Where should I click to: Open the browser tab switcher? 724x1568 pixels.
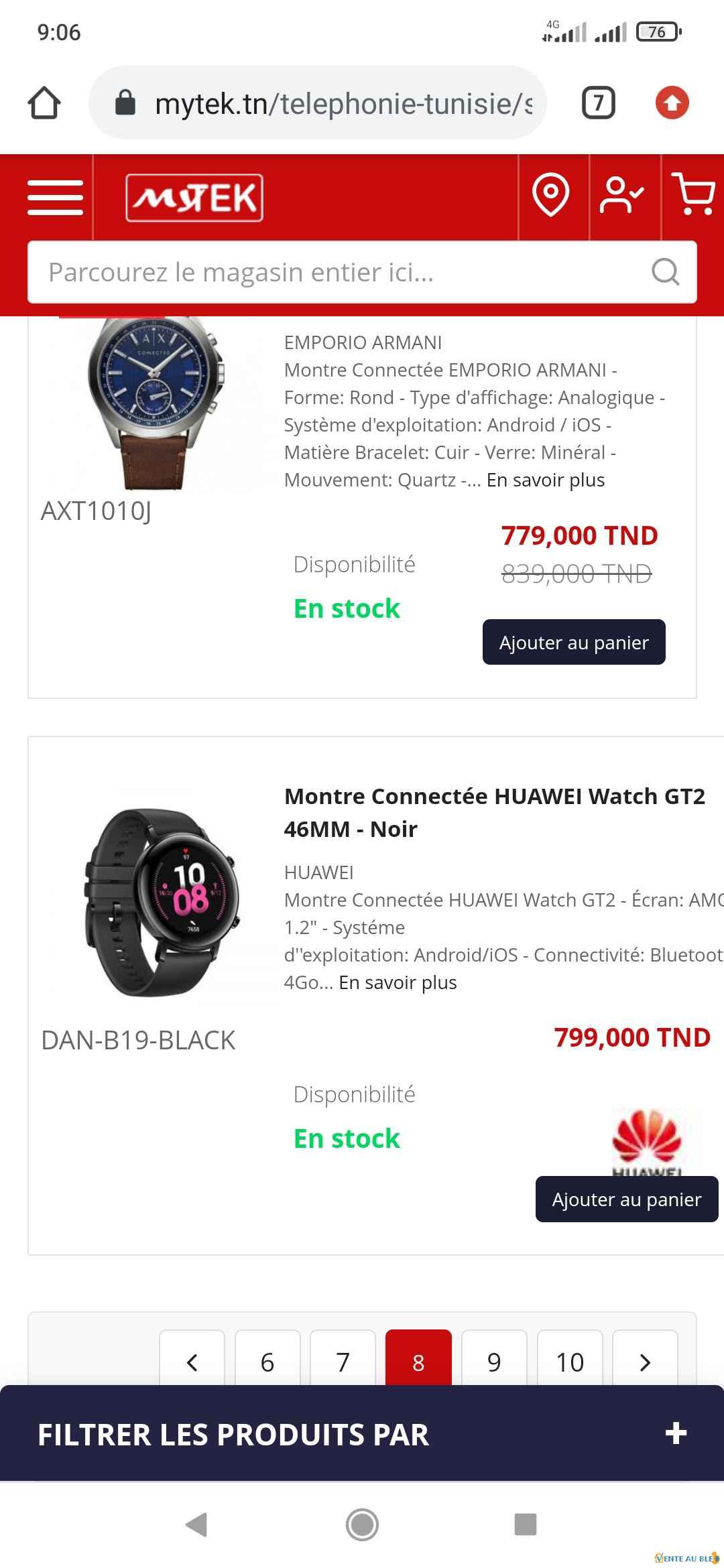click(x=598, y=103)
